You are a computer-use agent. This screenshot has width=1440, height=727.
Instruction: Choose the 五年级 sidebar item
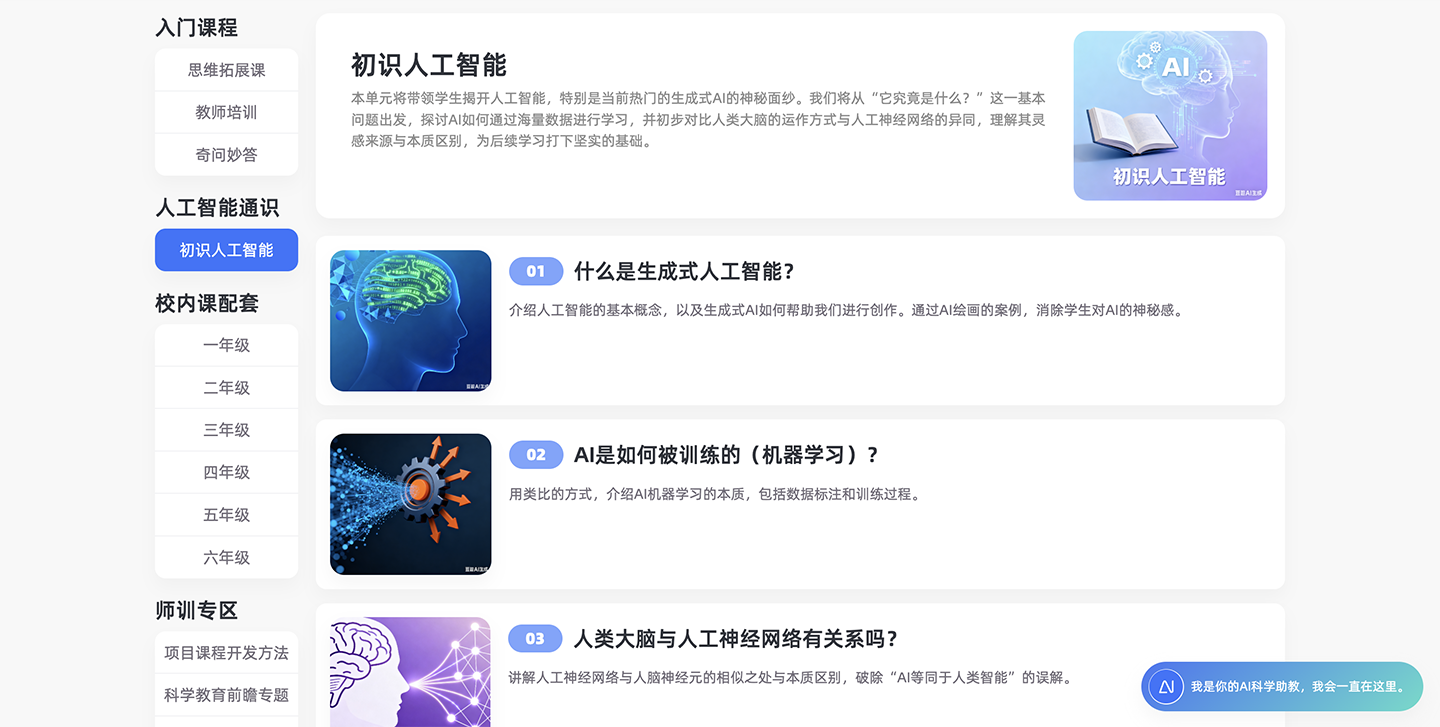point(226,515)
